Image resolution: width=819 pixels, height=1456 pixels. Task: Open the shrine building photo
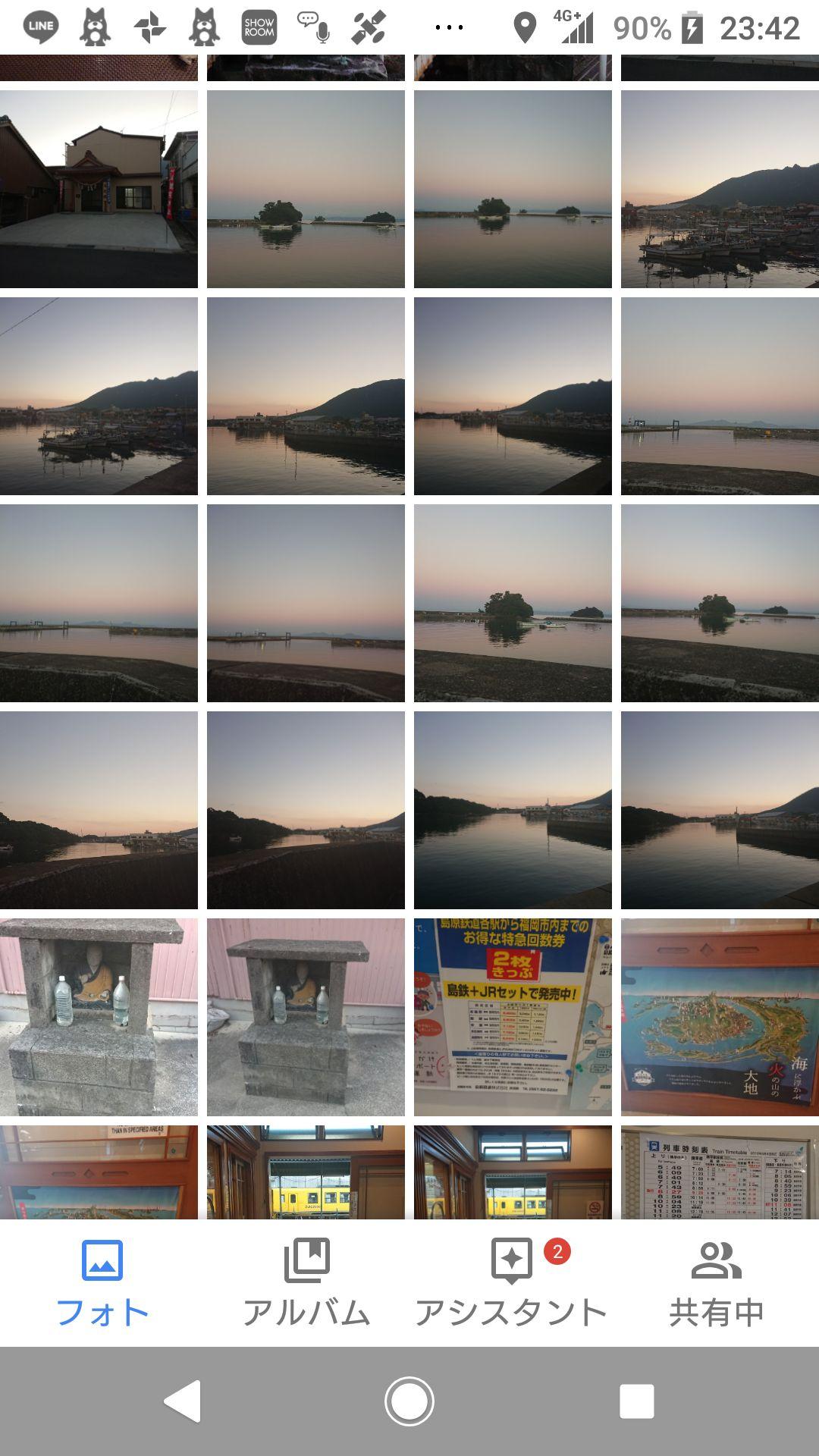(x=99, y=189)
